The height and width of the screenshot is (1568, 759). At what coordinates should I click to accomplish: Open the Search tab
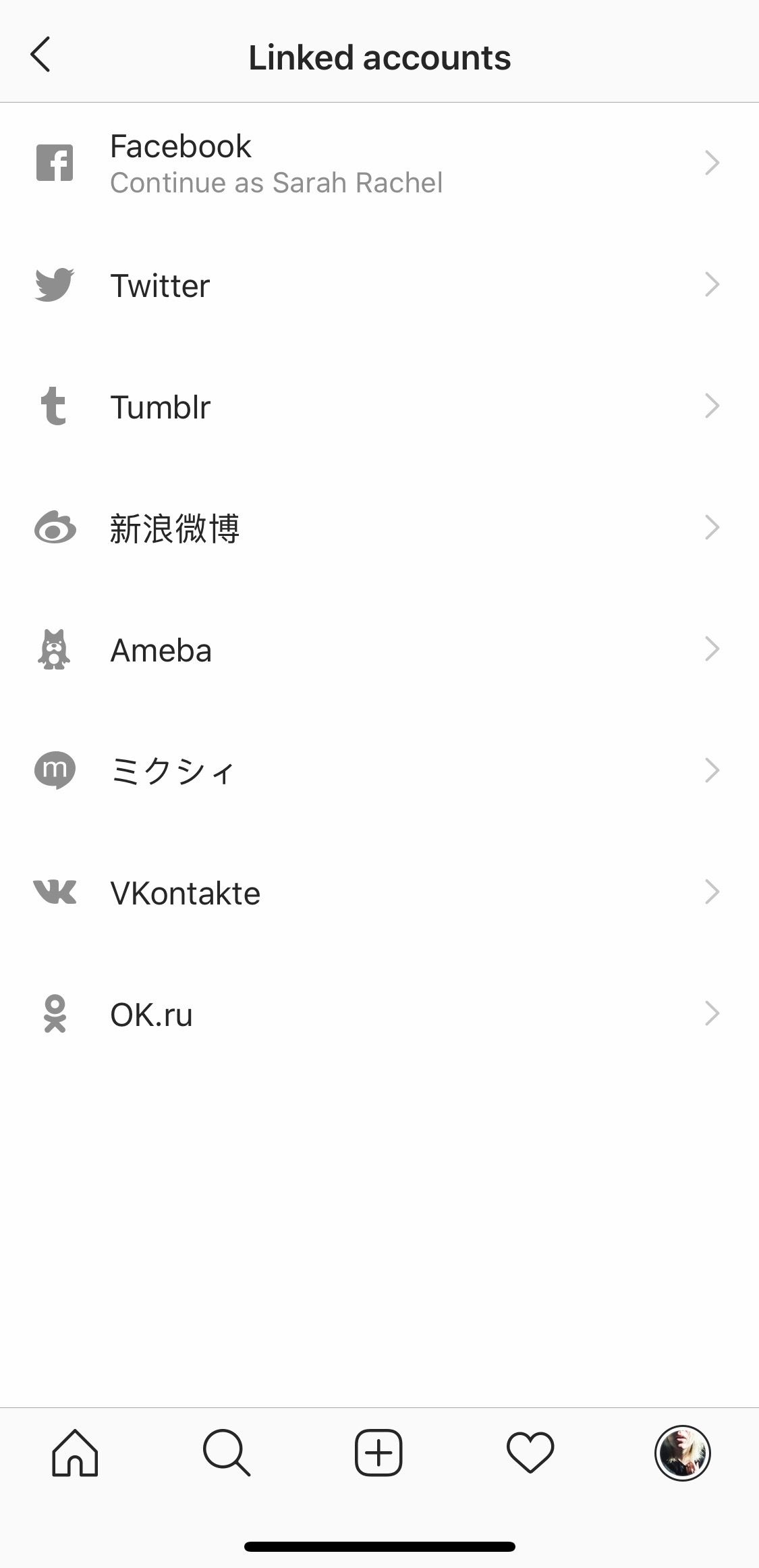pyautogui.click(x=227, y=1453)
